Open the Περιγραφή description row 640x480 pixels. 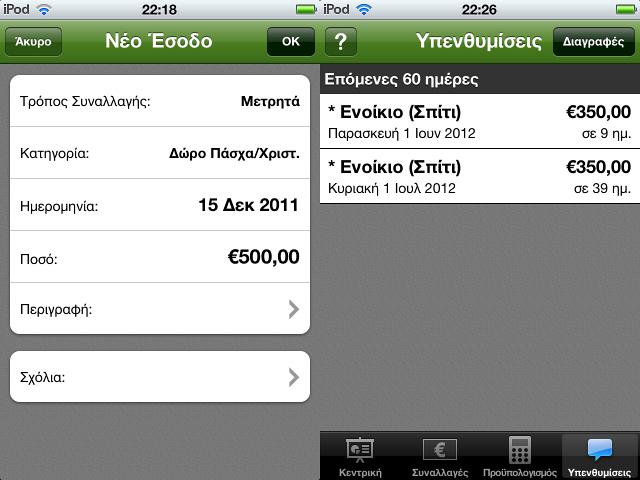pyautogui.click(x=160, y=310)
